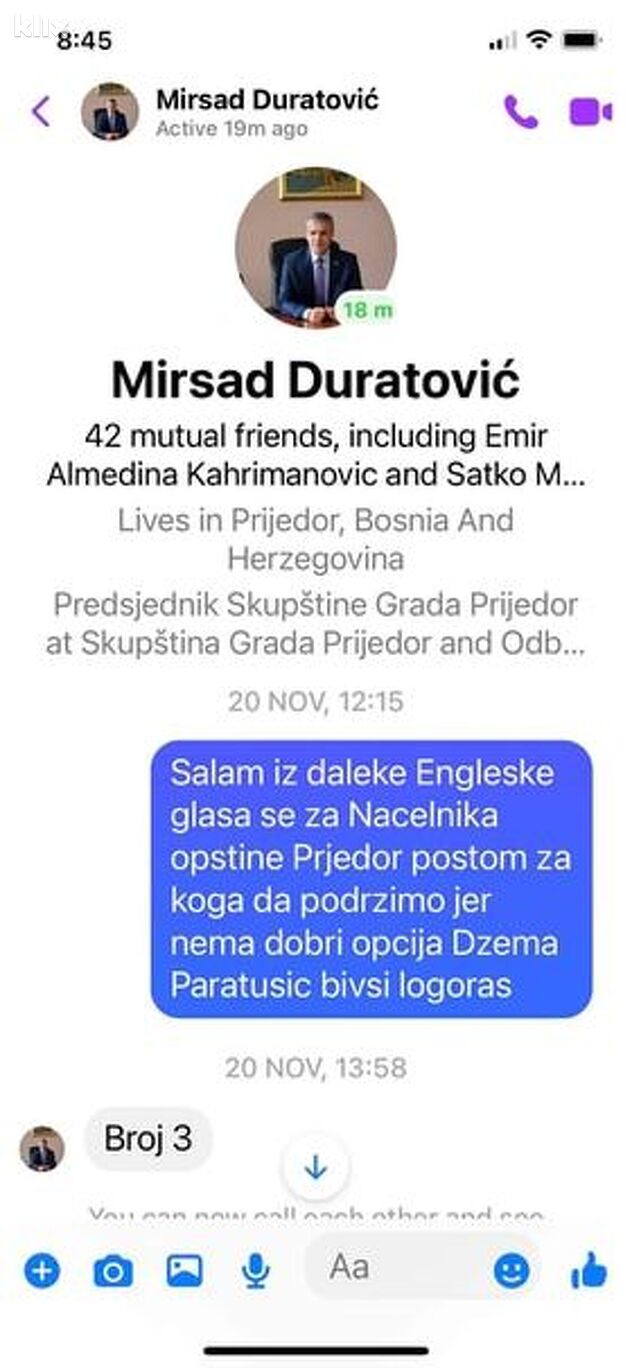This screenshot has height=1368, width=632.
Task: Open the emoji picker
Action: click(x=512, y=1271)
